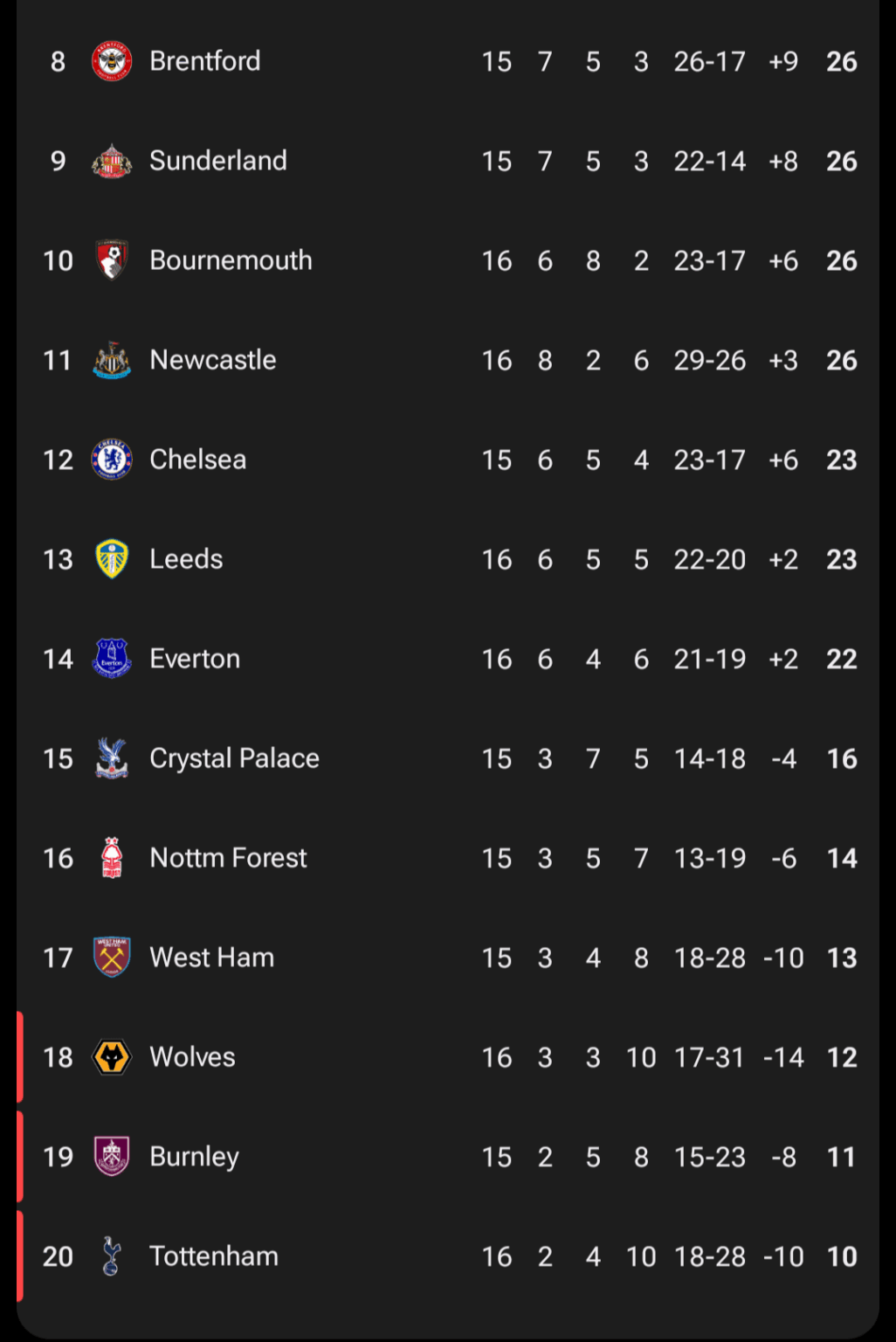Select the Bournemouth crest icon

112,259
